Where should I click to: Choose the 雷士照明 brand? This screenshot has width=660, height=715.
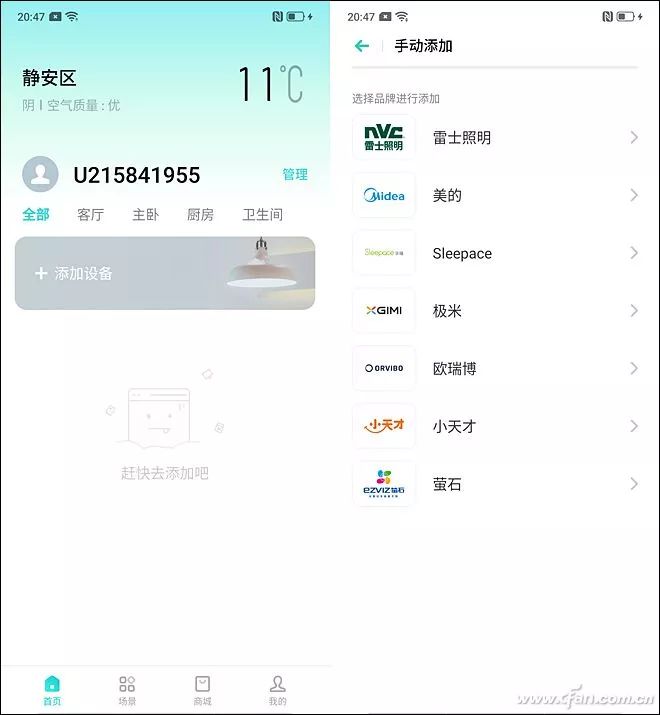click(x=496, y=138)
